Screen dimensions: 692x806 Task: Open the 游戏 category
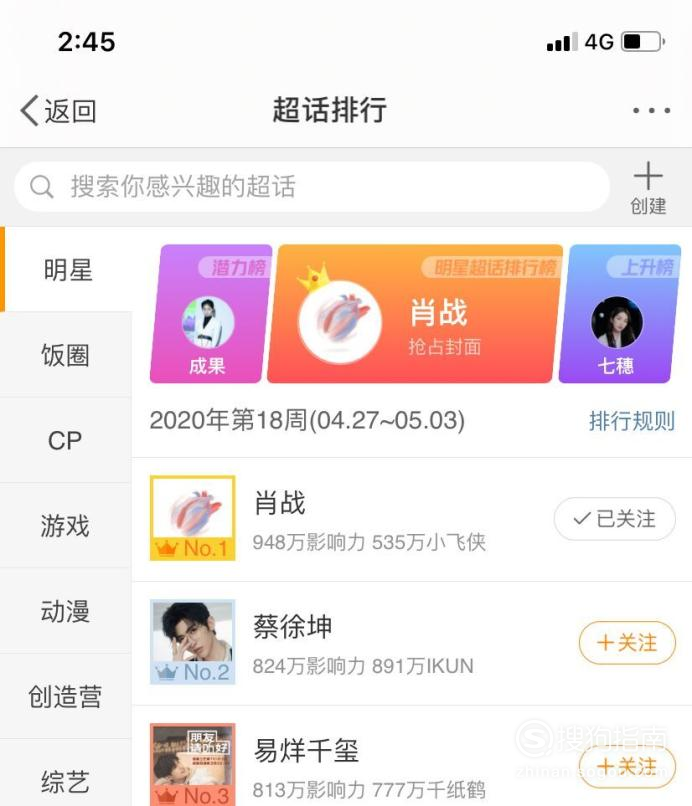pos(66,526)
